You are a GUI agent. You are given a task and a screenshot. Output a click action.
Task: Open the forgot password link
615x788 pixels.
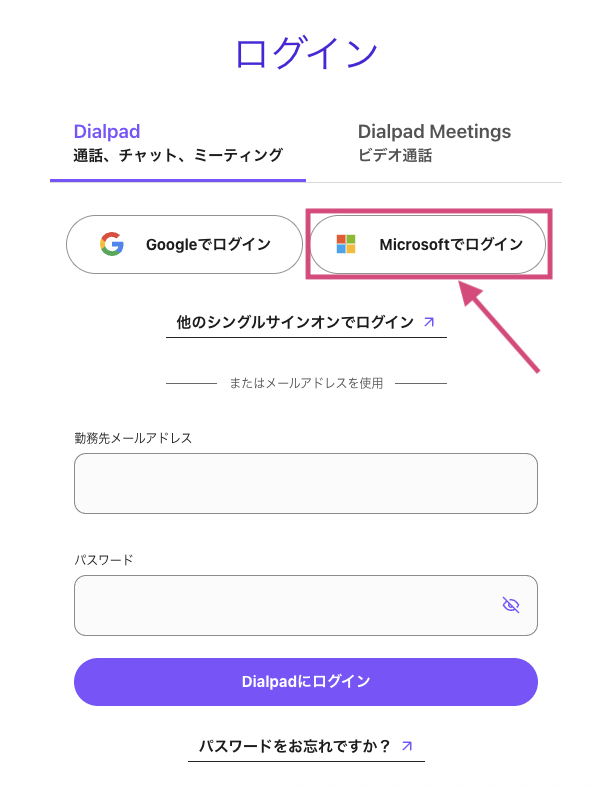[305, 746]
